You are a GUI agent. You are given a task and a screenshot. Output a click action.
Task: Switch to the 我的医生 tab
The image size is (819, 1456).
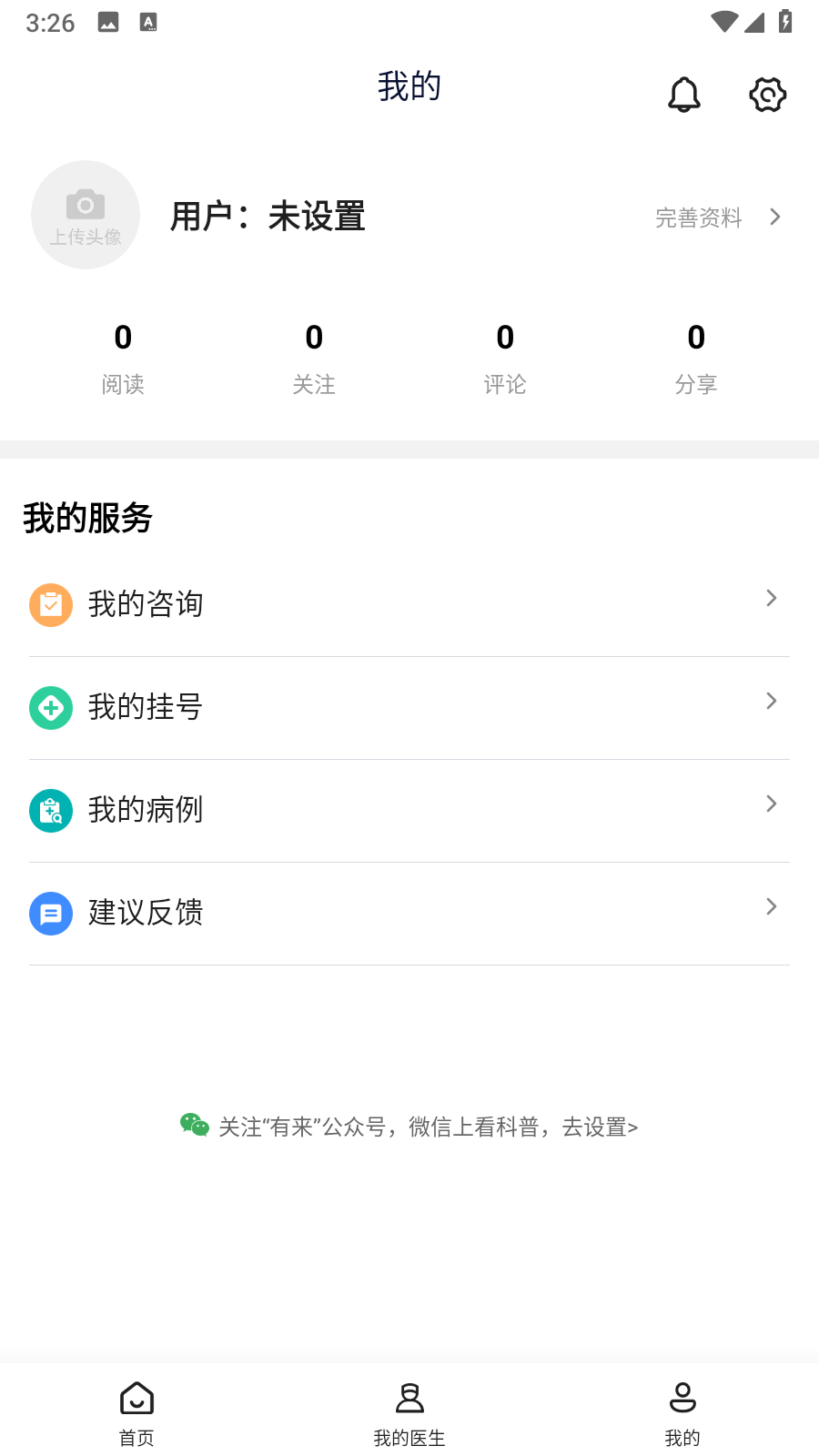(409, 1410)
